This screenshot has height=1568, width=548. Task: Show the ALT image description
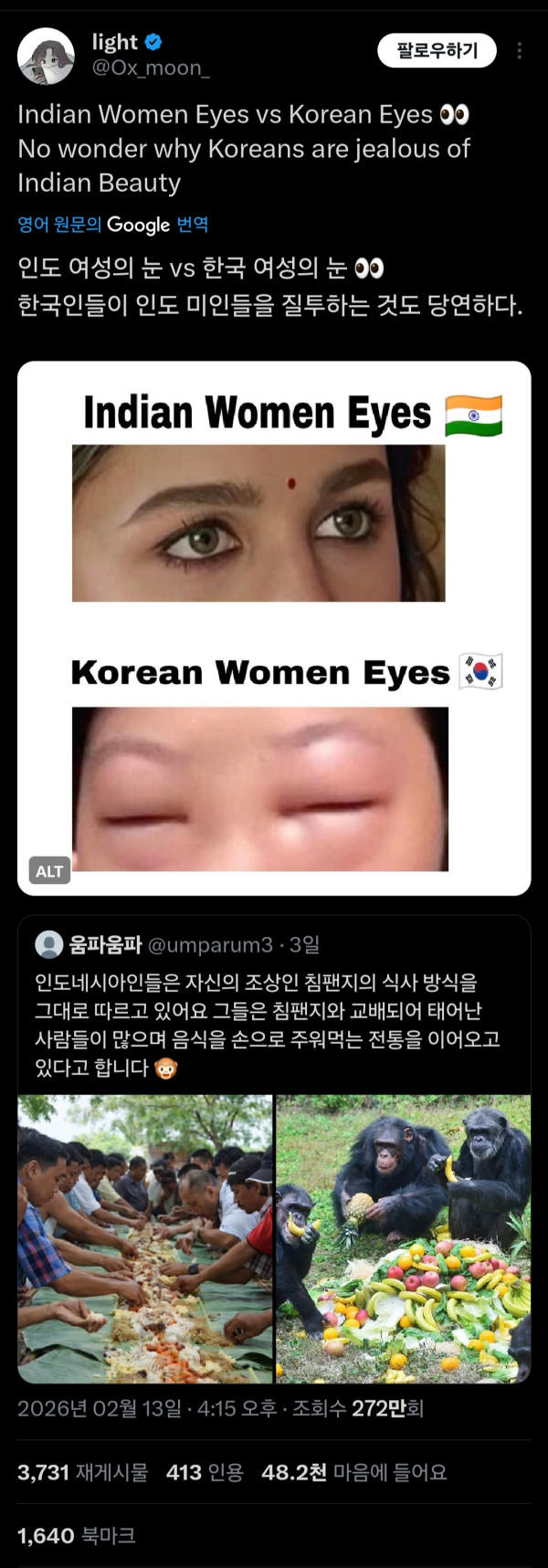[49, 871]
